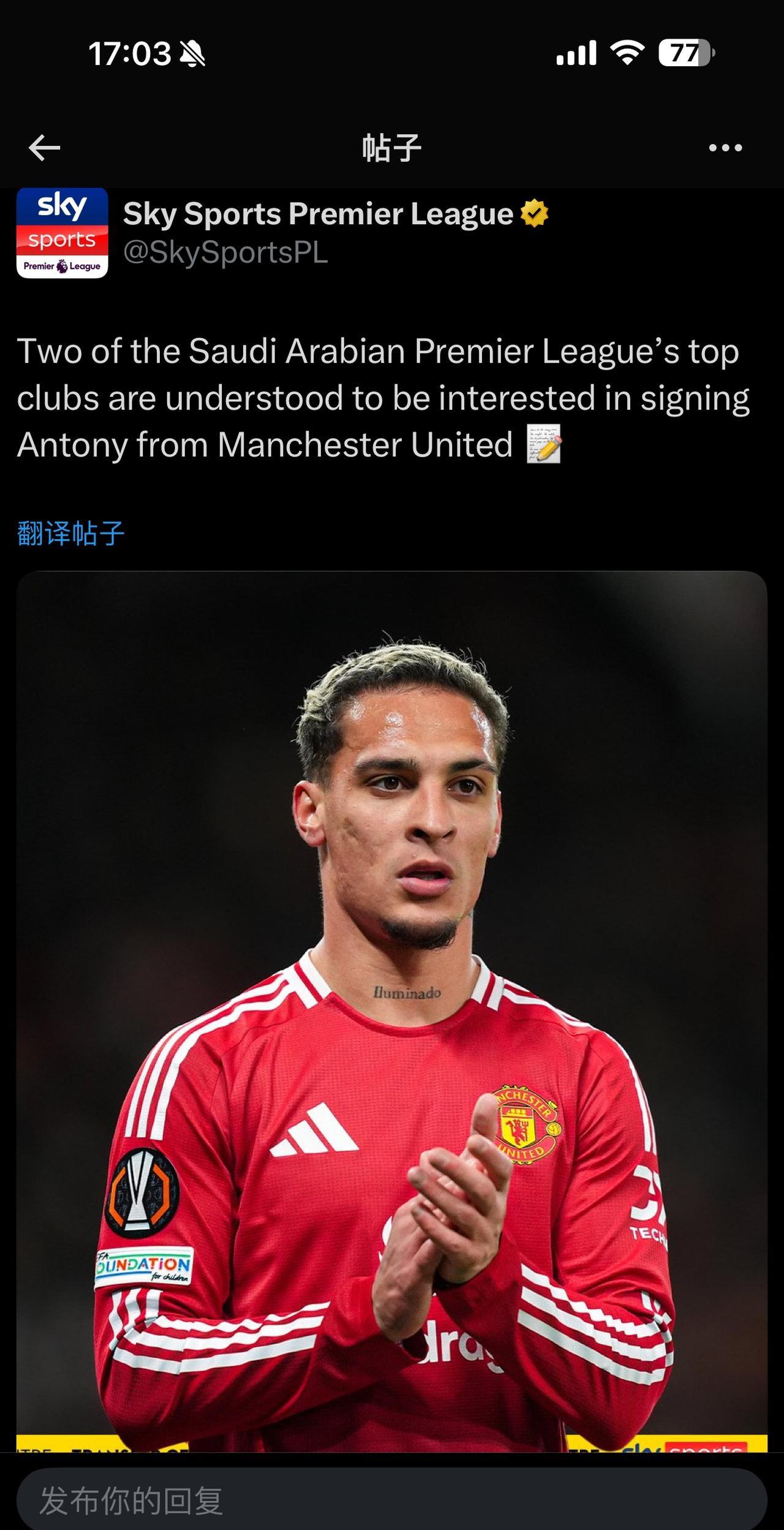Translate the post via 翻译帖子
Screen dimensions: 784x1530
coord(71,533)
